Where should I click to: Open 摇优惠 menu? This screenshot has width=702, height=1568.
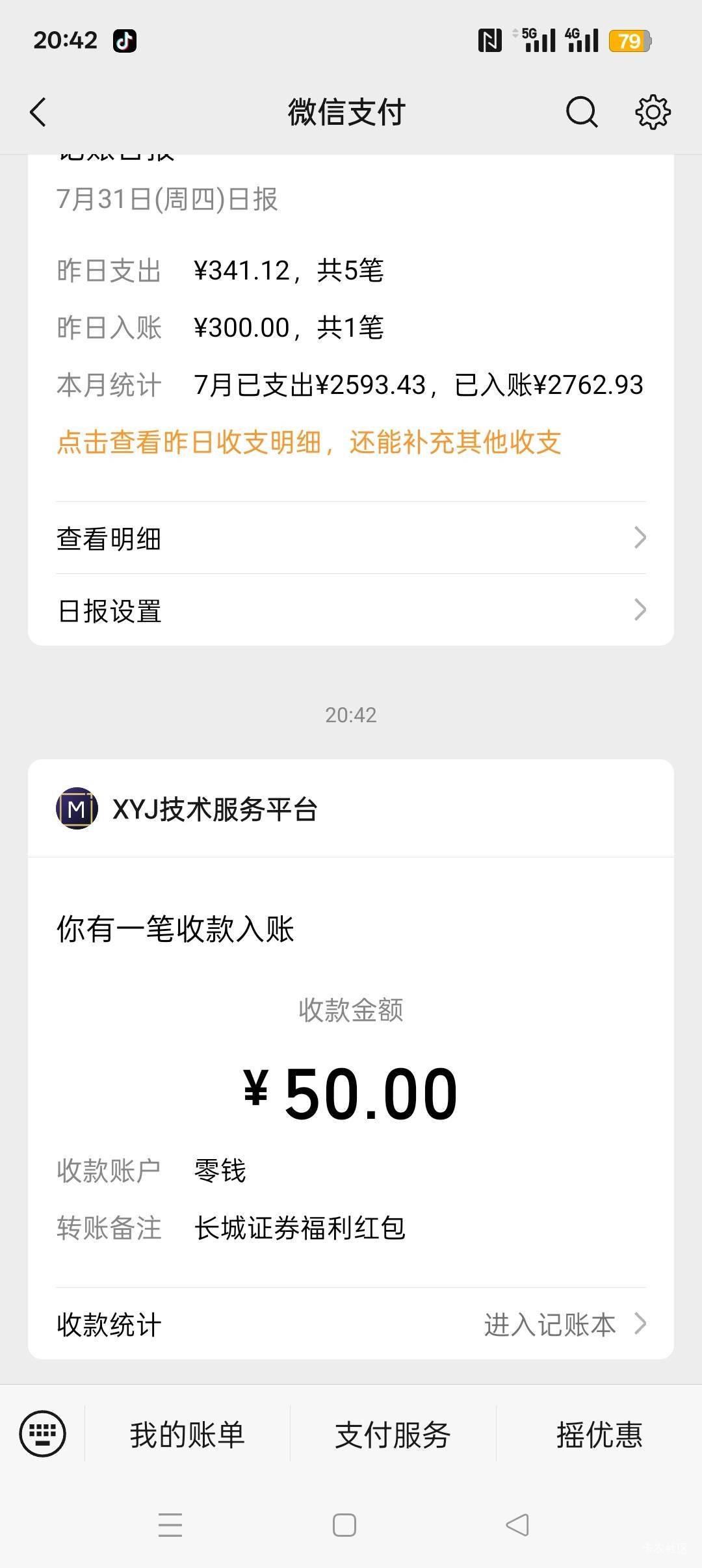(599, 1434)
